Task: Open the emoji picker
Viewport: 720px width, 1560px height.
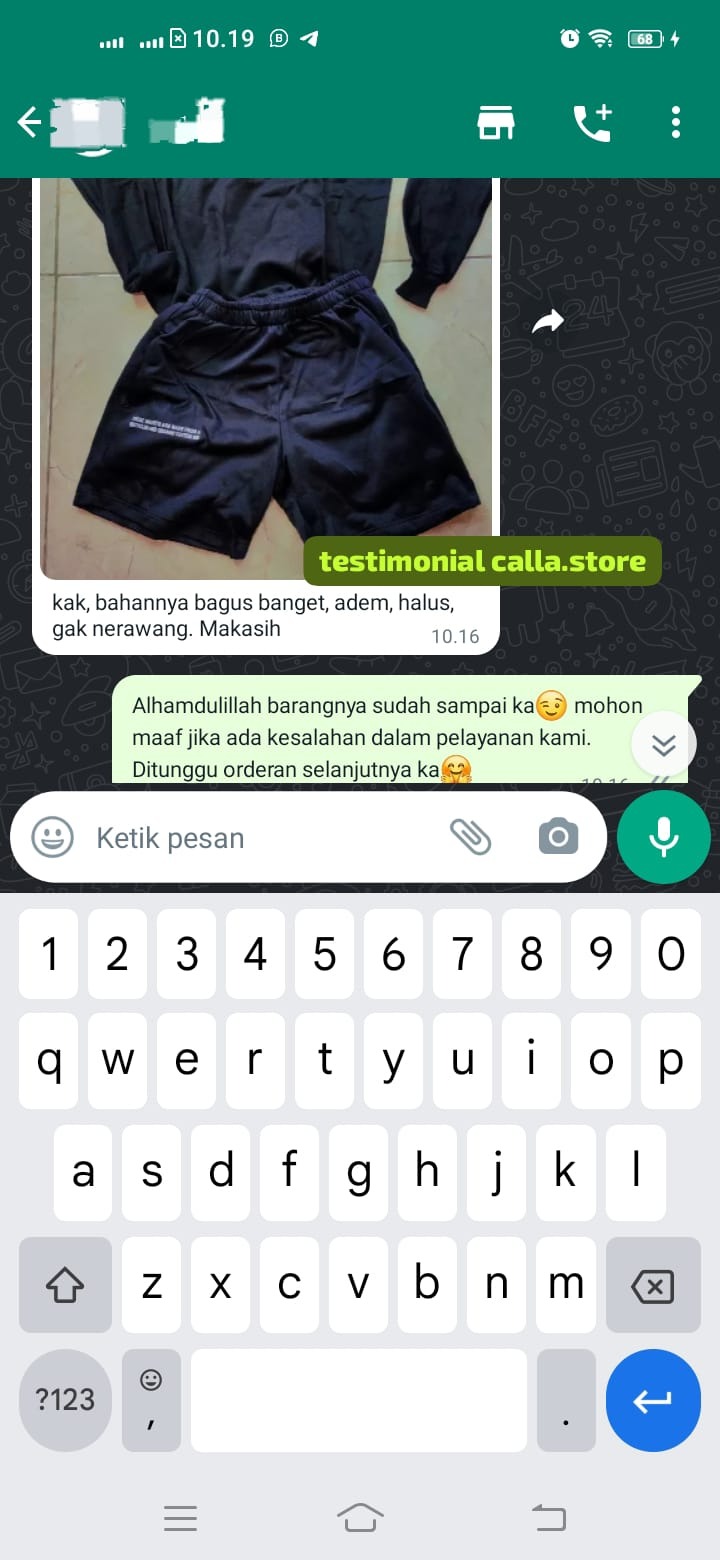Action: tap(52, 837)
